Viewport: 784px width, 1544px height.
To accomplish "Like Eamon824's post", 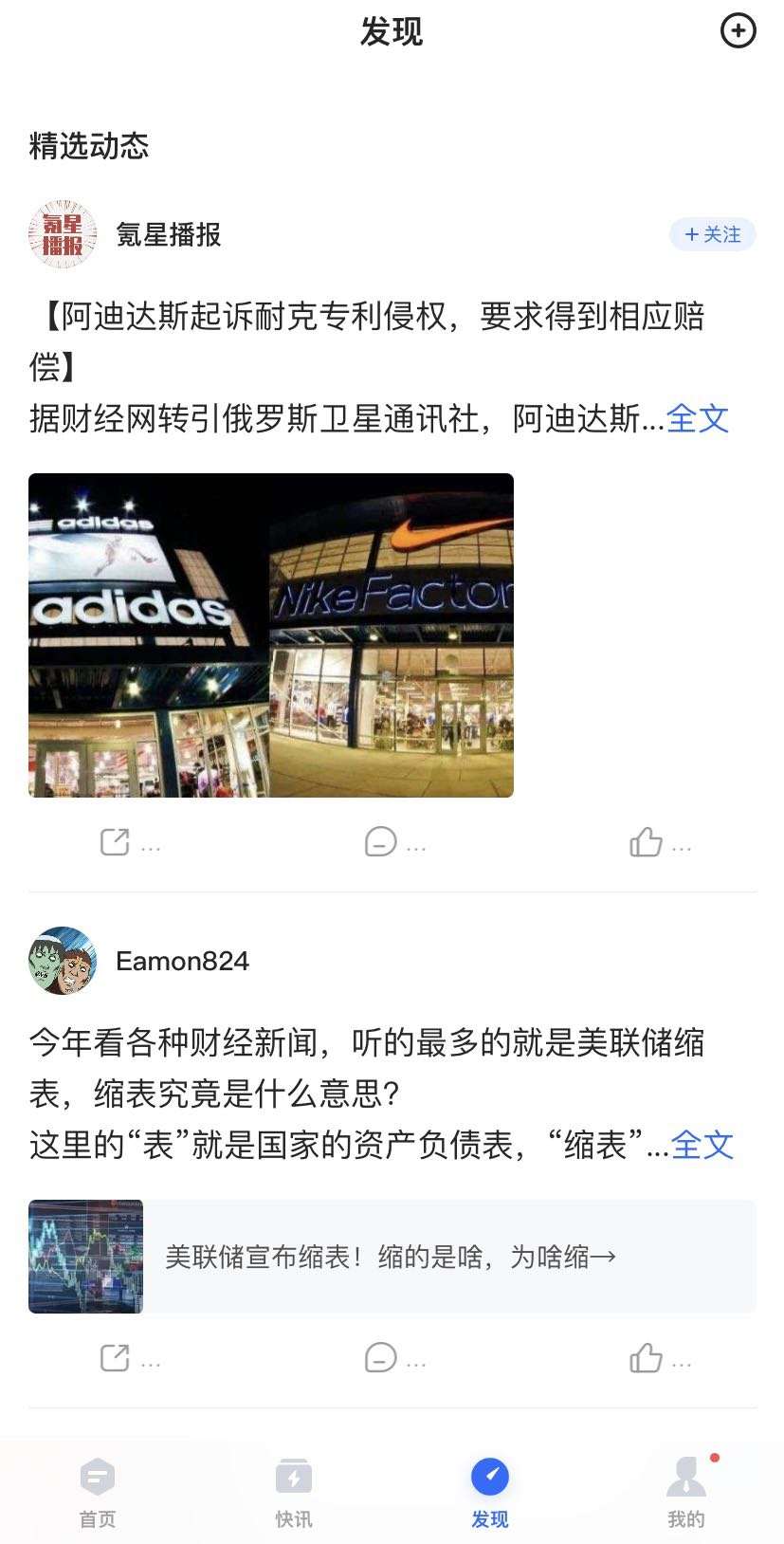I will click(647, 1358).
